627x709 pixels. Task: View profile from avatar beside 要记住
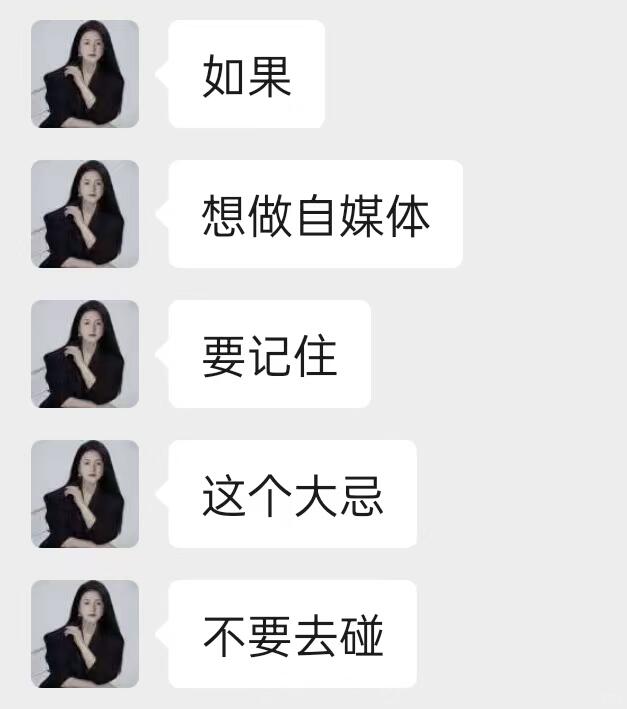point(85,354)
